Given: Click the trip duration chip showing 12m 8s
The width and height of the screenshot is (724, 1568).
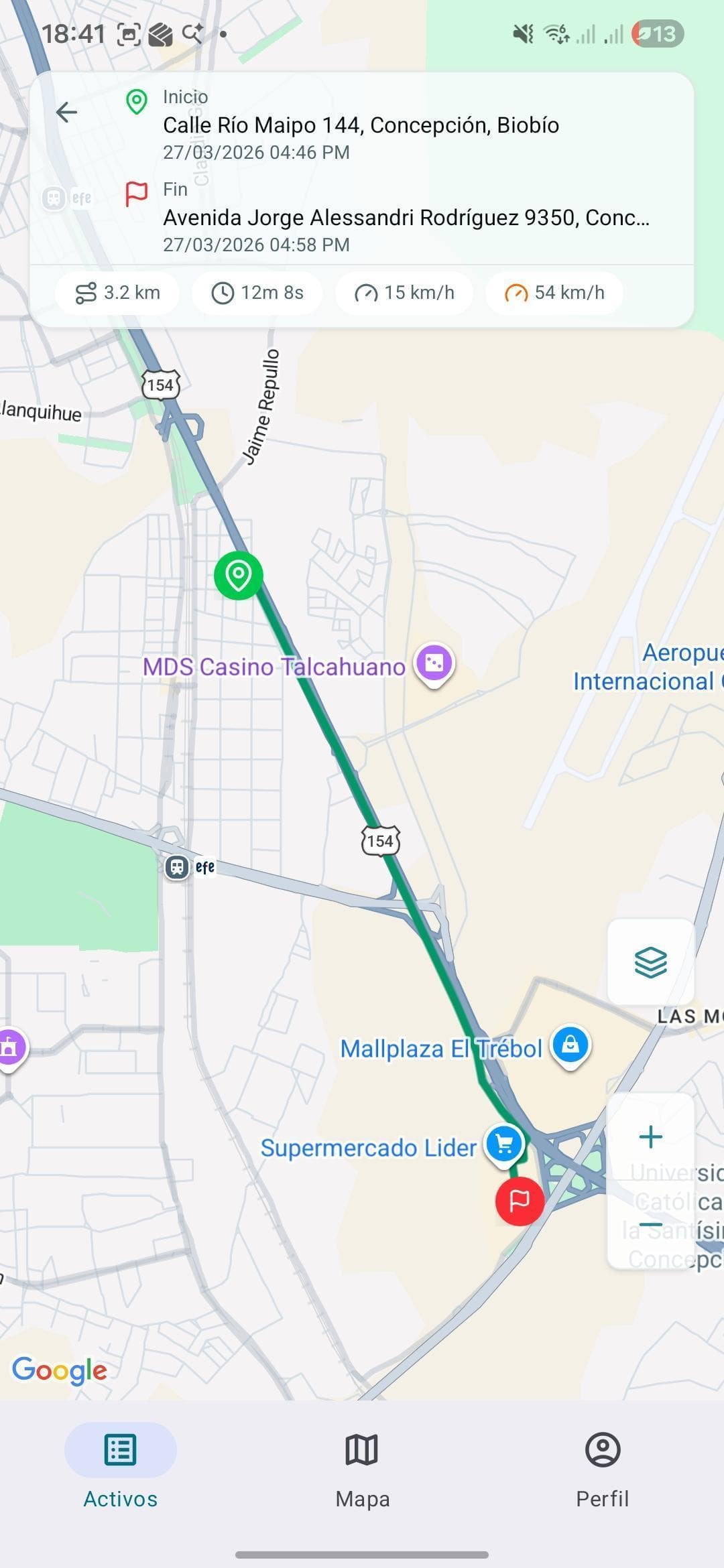Looking at the screenshot, I should [257, 293].
